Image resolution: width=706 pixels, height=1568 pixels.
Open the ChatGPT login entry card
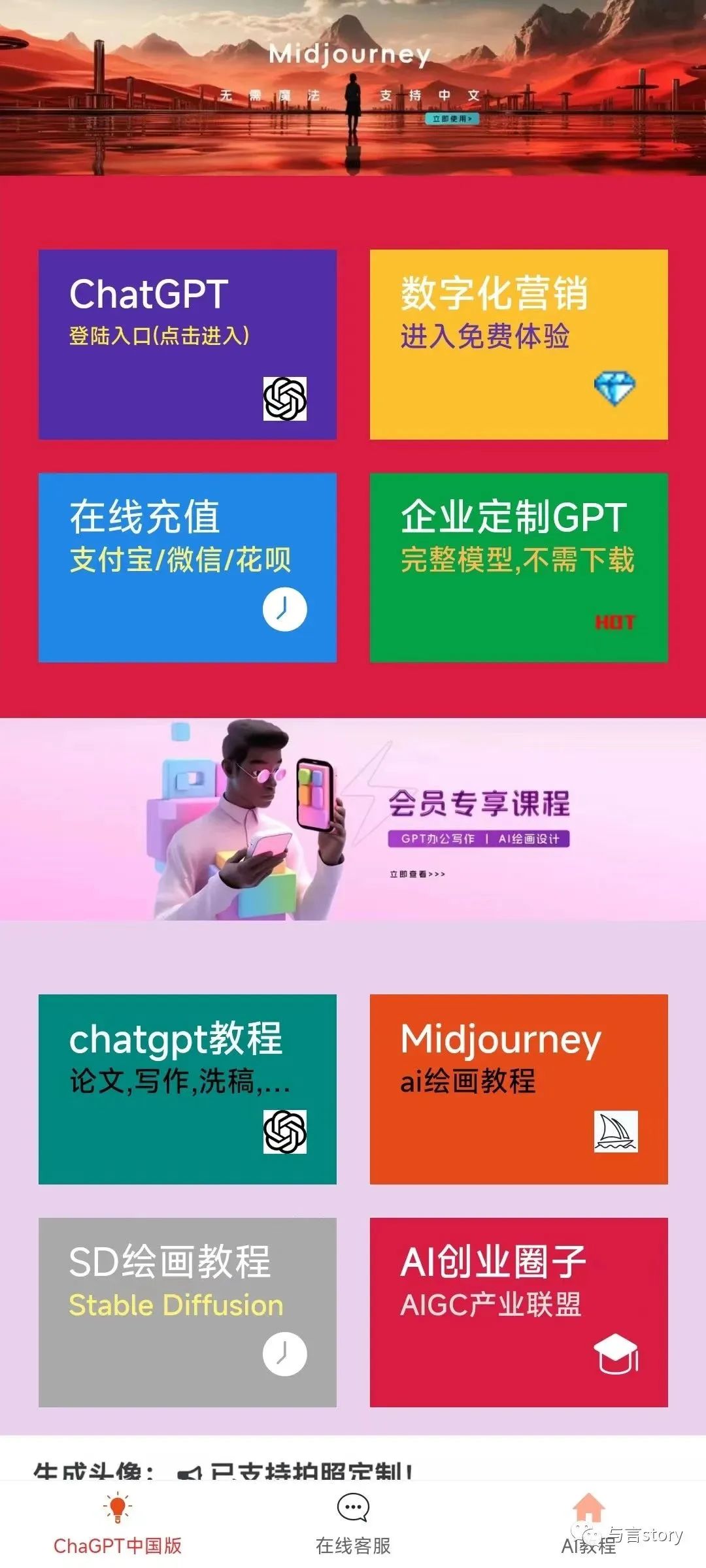tap(188, 344)
